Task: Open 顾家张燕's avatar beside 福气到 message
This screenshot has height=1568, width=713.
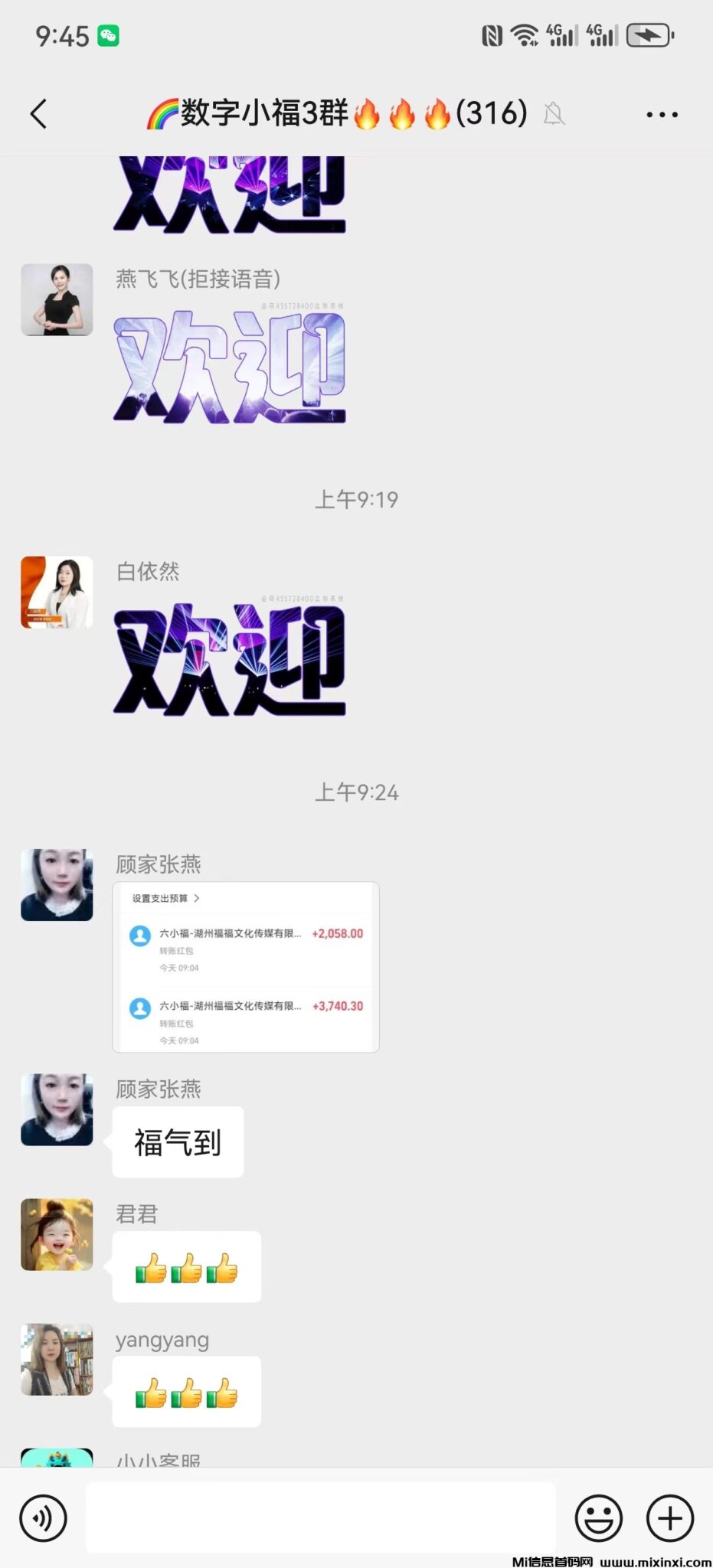Action: (57, 1109)
